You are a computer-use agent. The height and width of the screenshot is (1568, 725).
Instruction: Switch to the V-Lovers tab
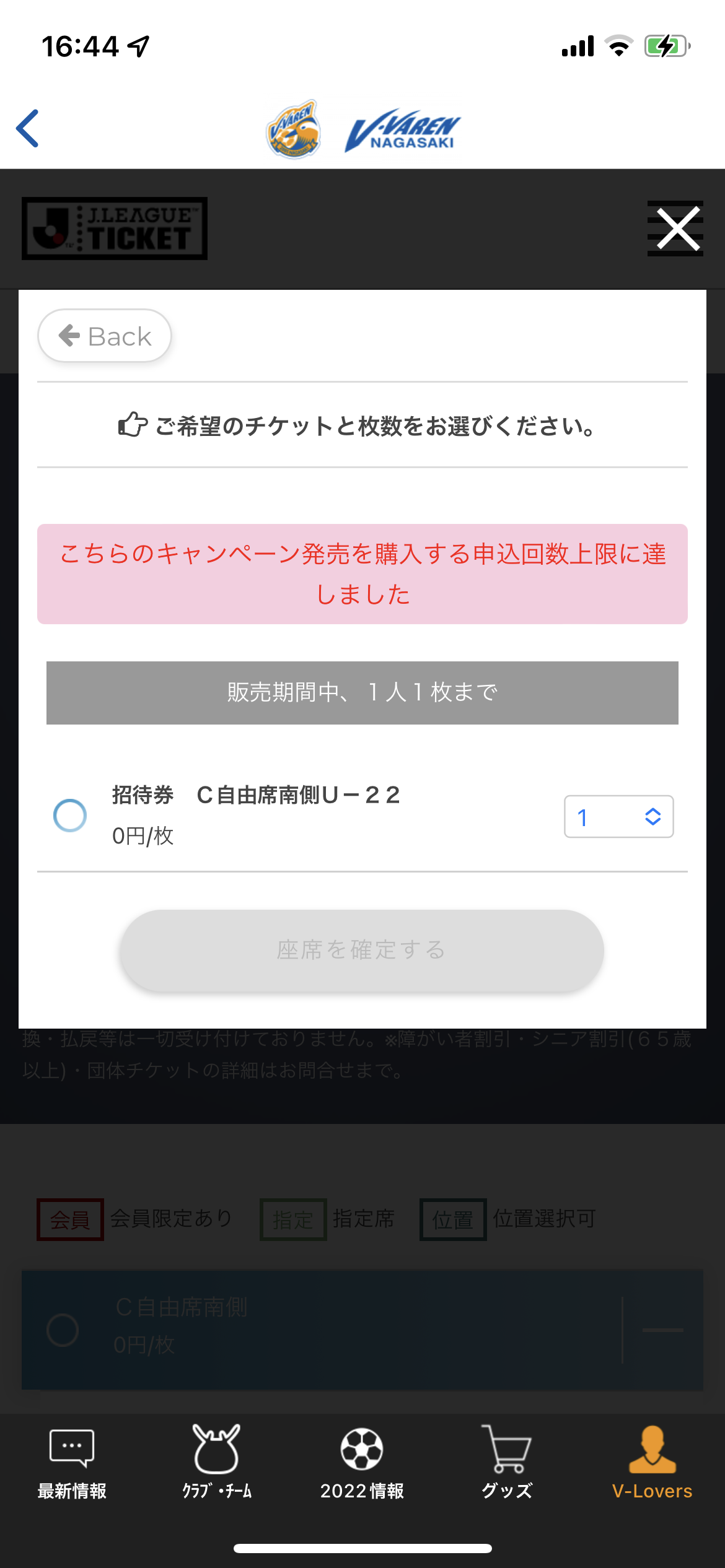tap(652, 1463)
